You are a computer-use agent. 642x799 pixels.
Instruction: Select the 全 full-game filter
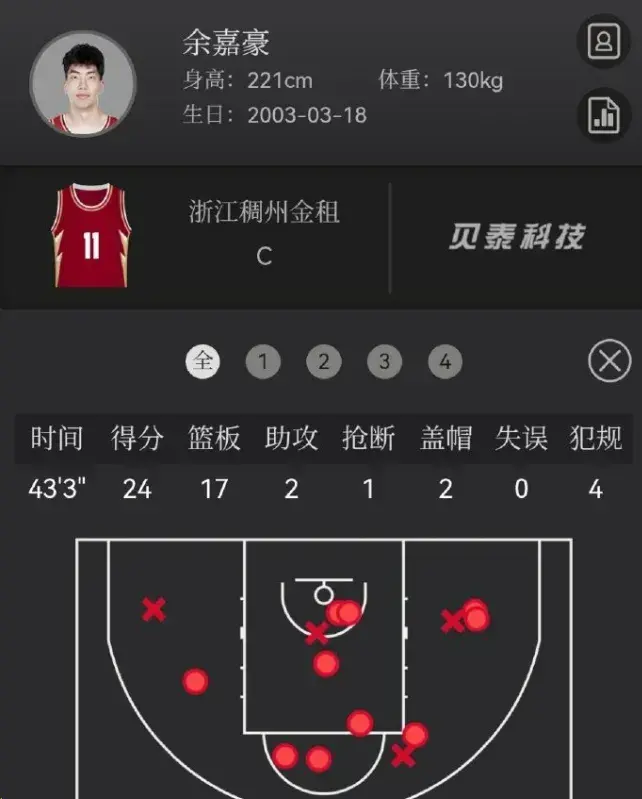[x=203, y=361]
